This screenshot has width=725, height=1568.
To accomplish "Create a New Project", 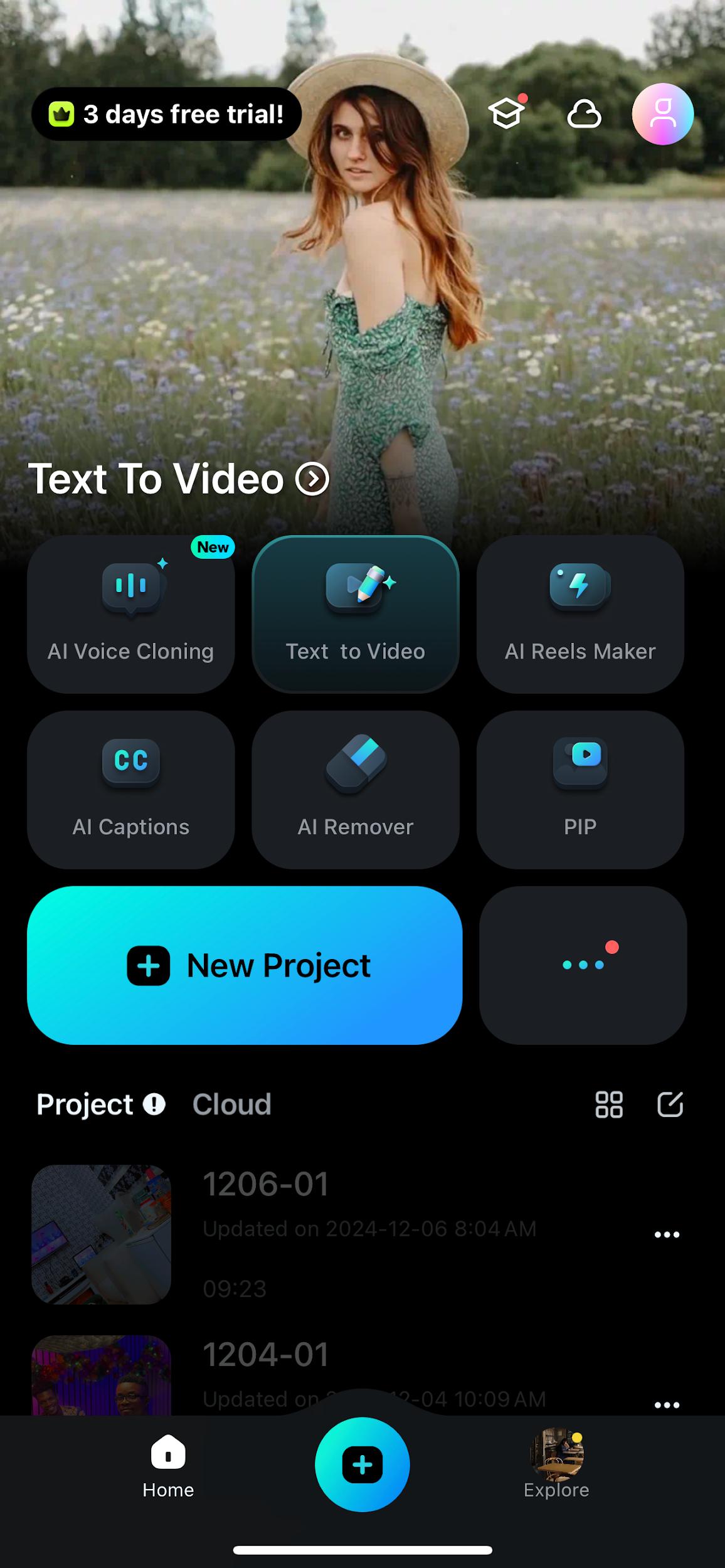I will click(x=245, y=965).
